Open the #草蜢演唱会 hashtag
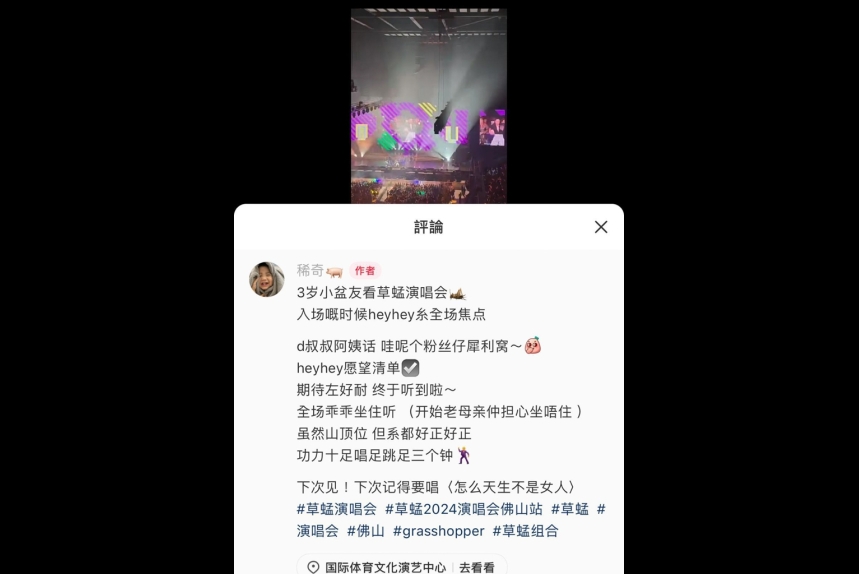 (337, 509)
